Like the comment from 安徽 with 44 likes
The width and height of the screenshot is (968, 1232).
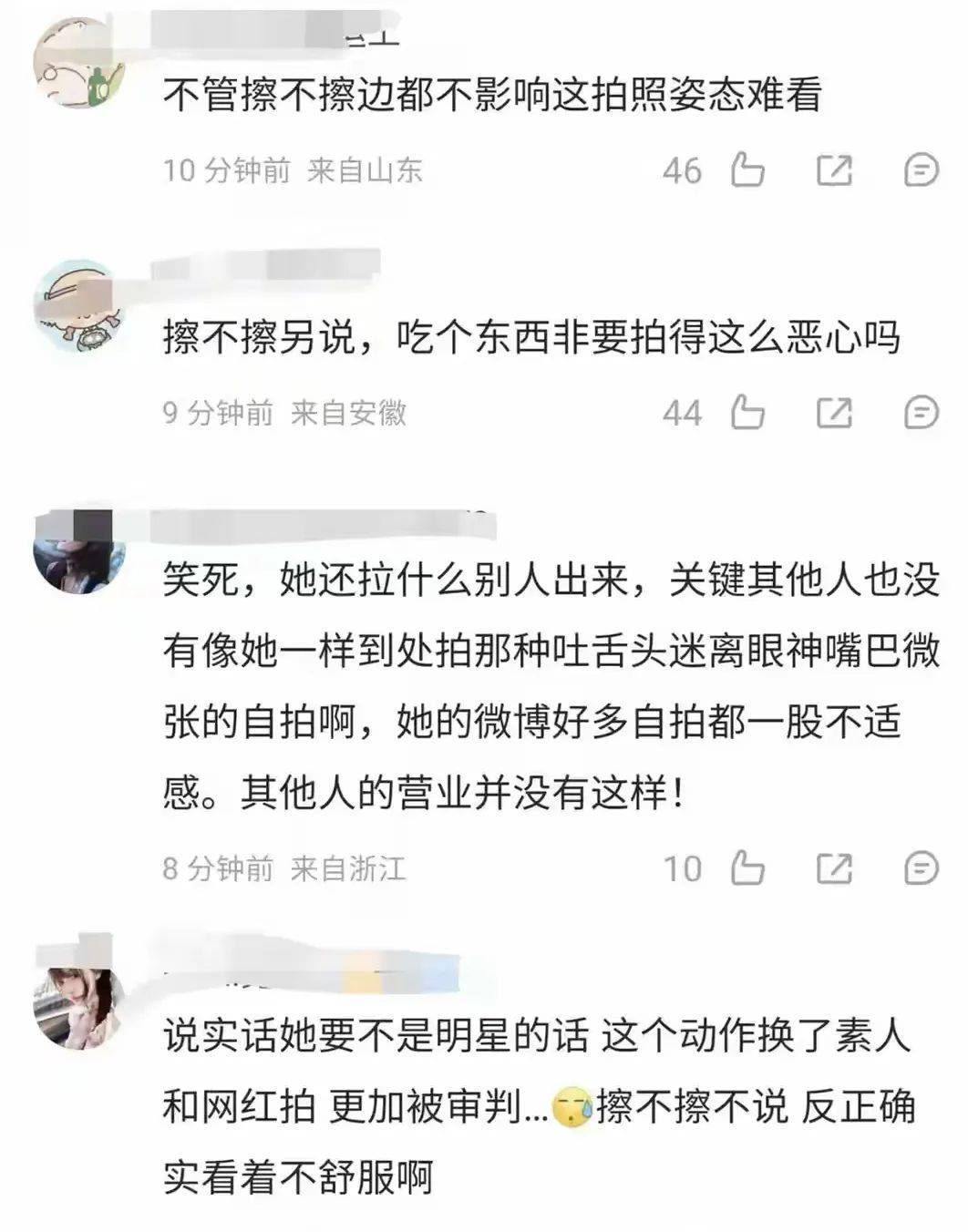[x=747, y=413]
